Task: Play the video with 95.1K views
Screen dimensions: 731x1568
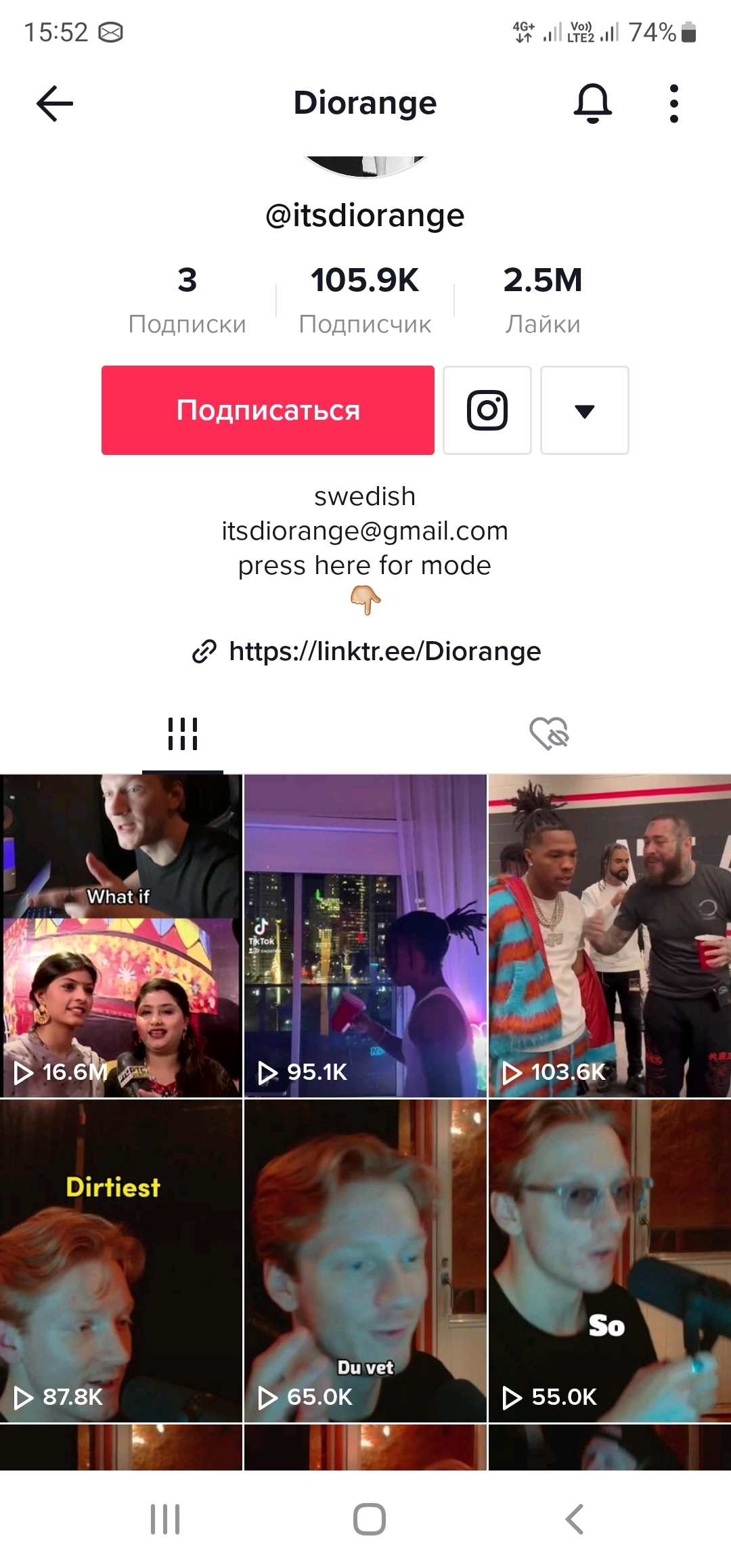Action: [x=365, y=936]
